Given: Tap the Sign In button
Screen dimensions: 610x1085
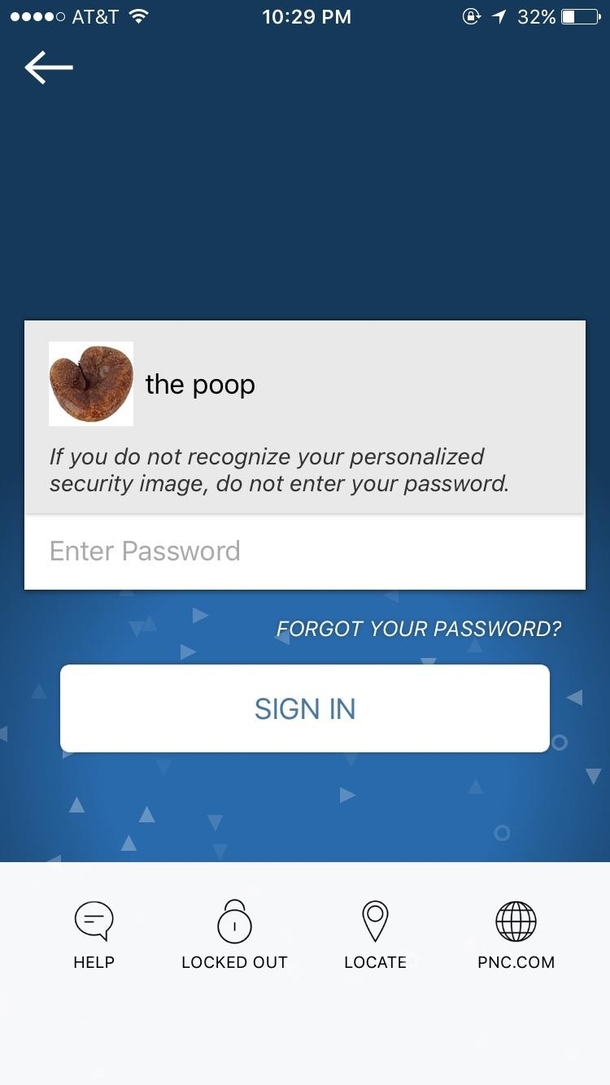Looking at the screenshot, I should pyautogui.click(x=304, y=708).
